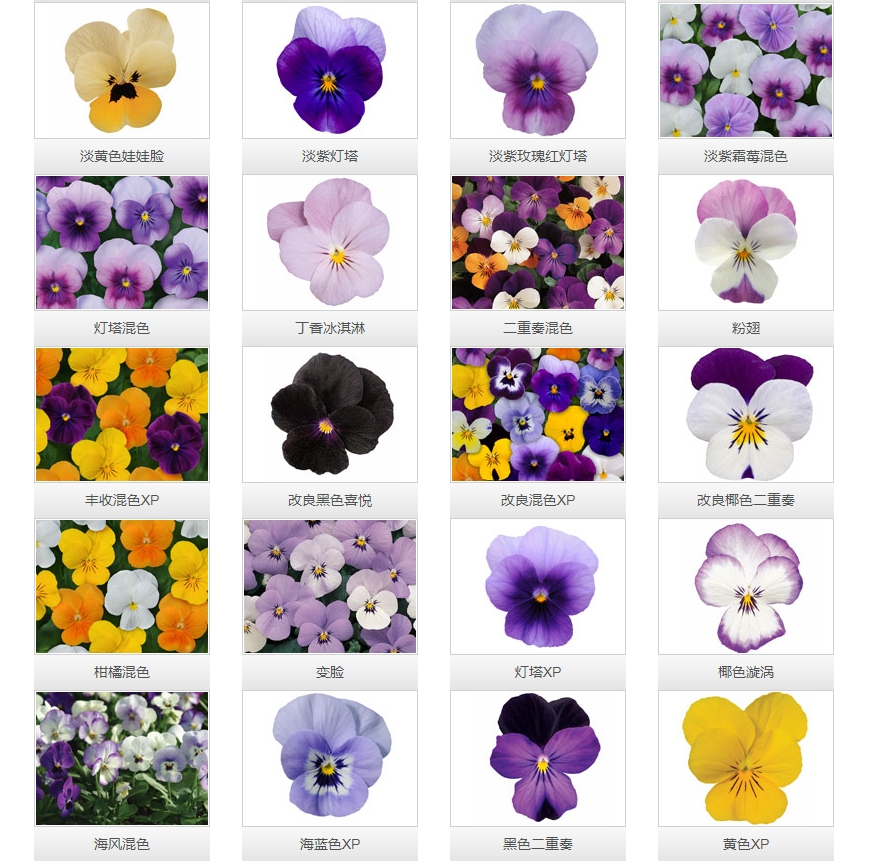The width and height of the screenshot is (871, 861).
Task: Open the 淡黄色娃娃脸 flower tile
Action: coord(122,70)
